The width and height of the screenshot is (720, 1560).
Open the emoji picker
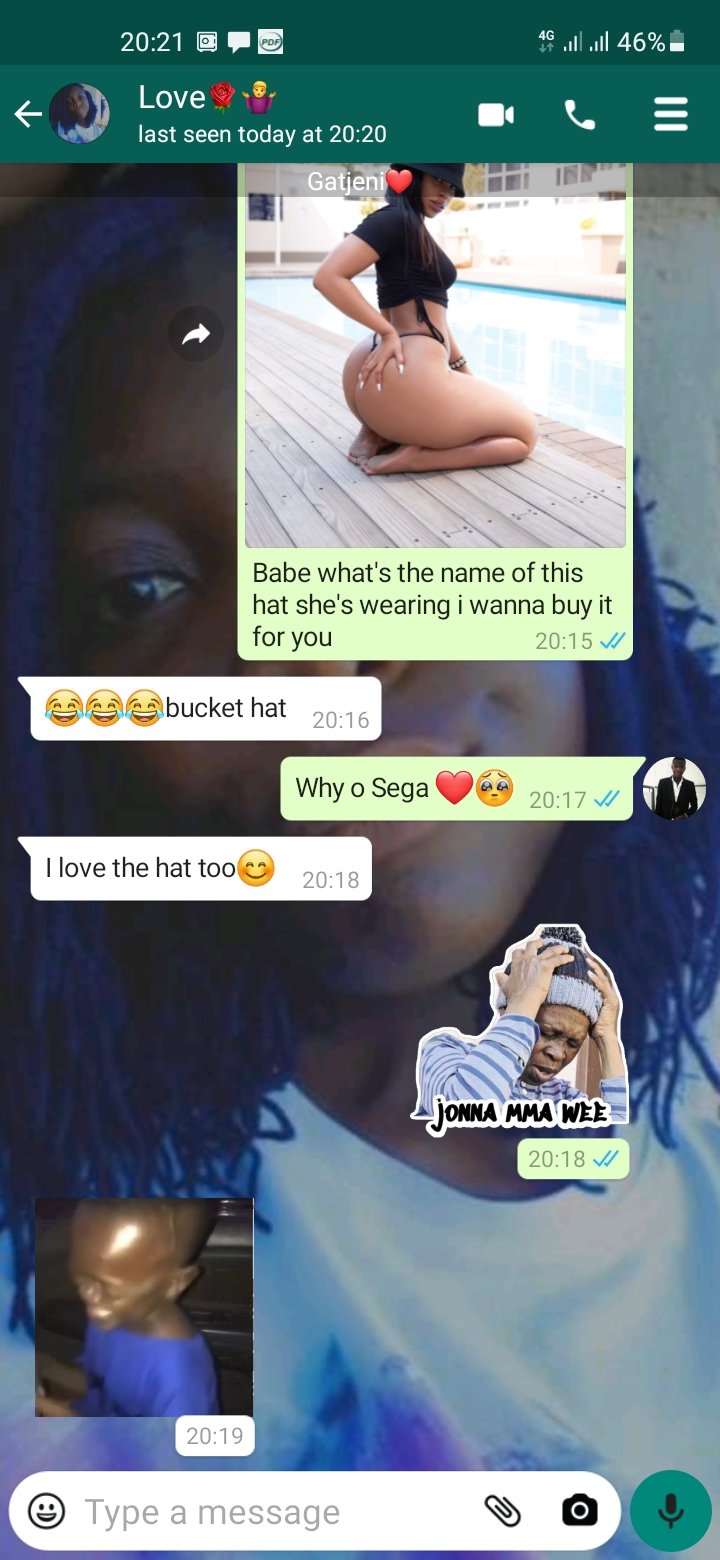pyautogui.click(x=46, y=1511)
